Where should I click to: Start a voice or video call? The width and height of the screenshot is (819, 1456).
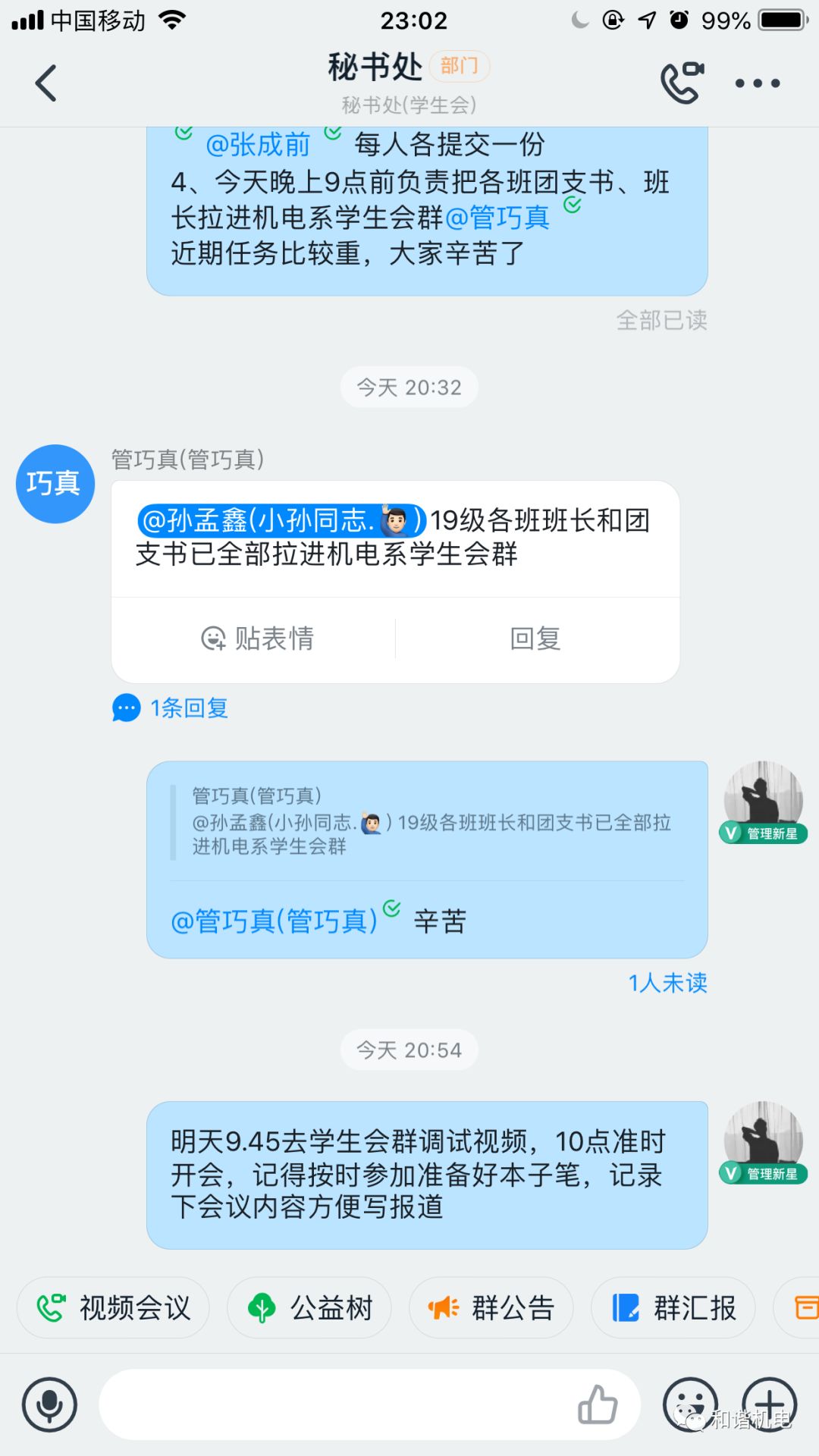[681, 83]
